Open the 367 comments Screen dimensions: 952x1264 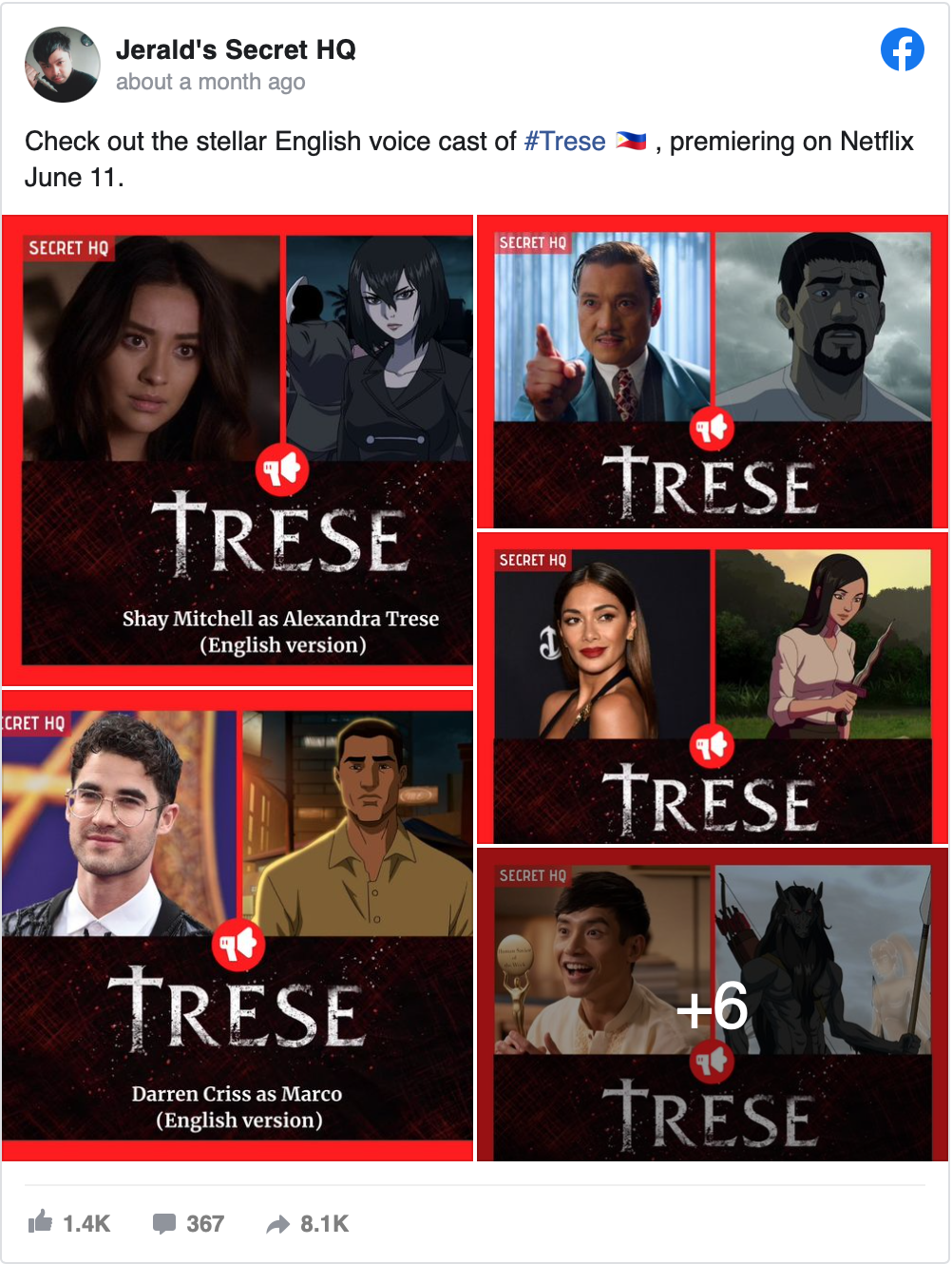pos(188,1223)
